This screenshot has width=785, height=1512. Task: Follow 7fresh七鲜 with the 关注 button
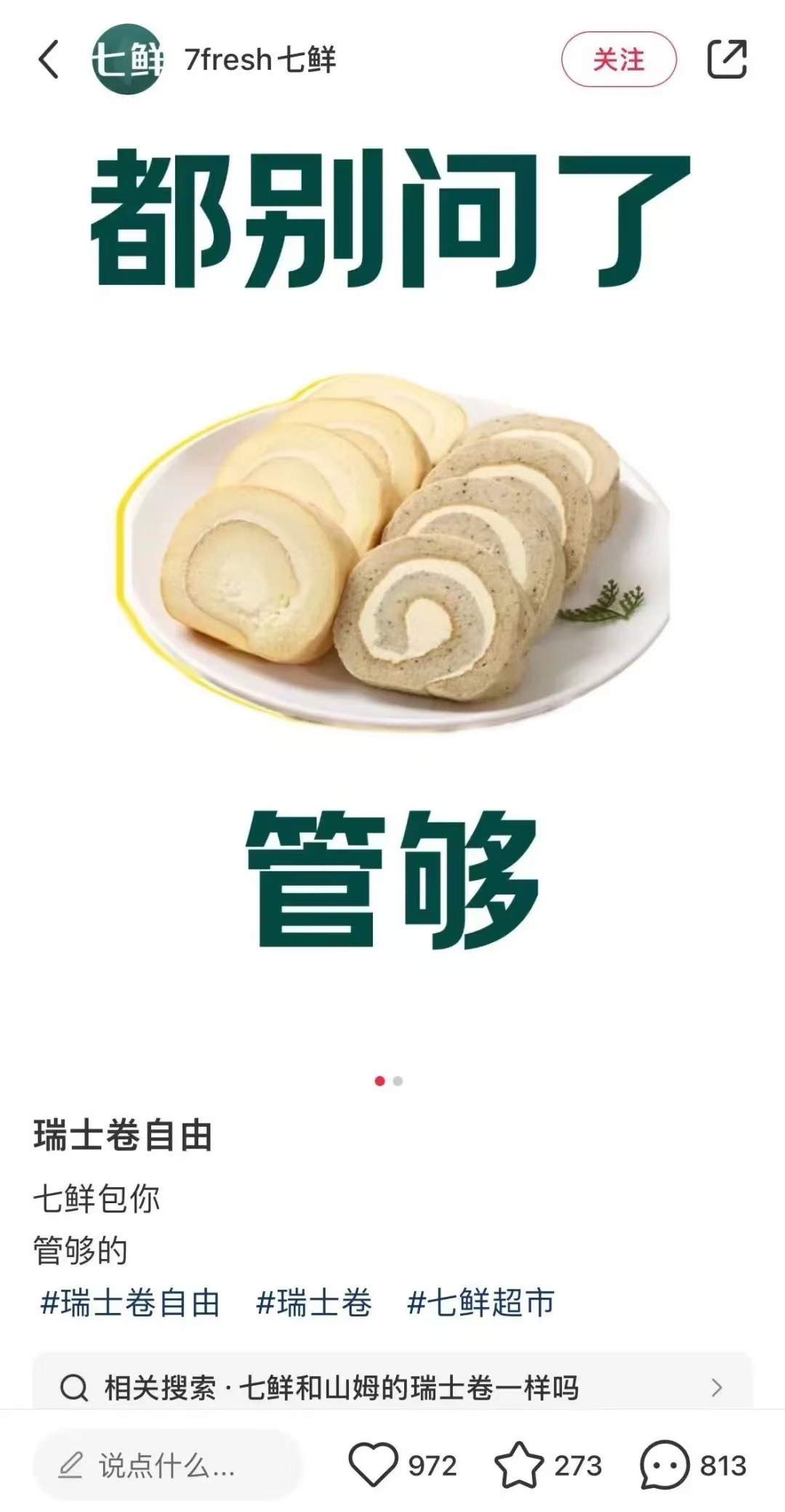coord(619,60)
